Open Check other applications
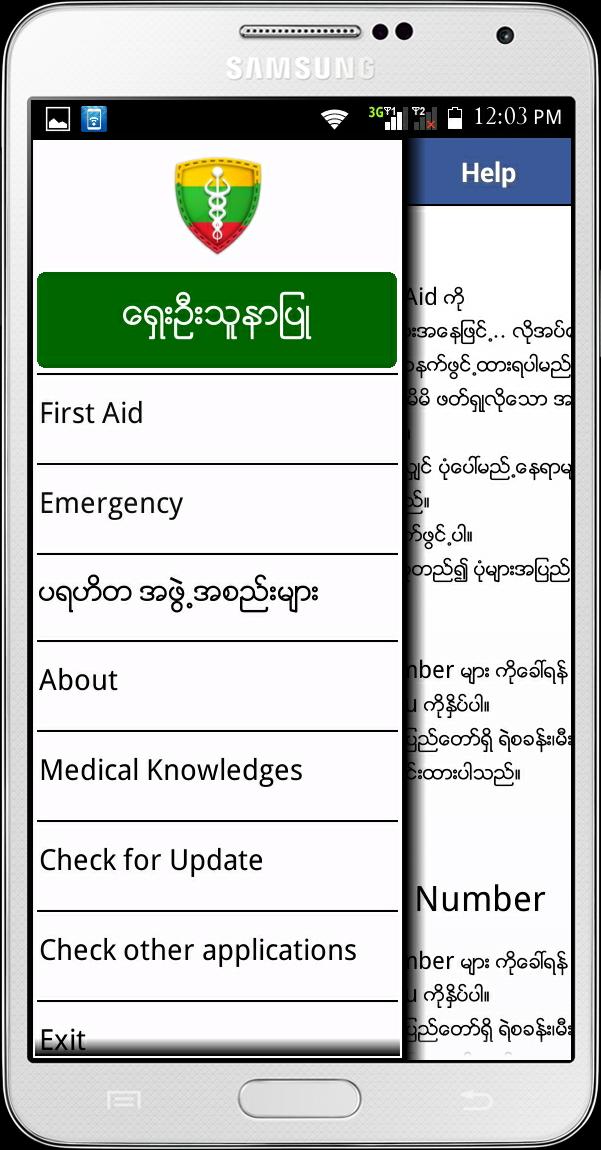601x1150 pixels. pyautogui.click(x=217, y=951)
